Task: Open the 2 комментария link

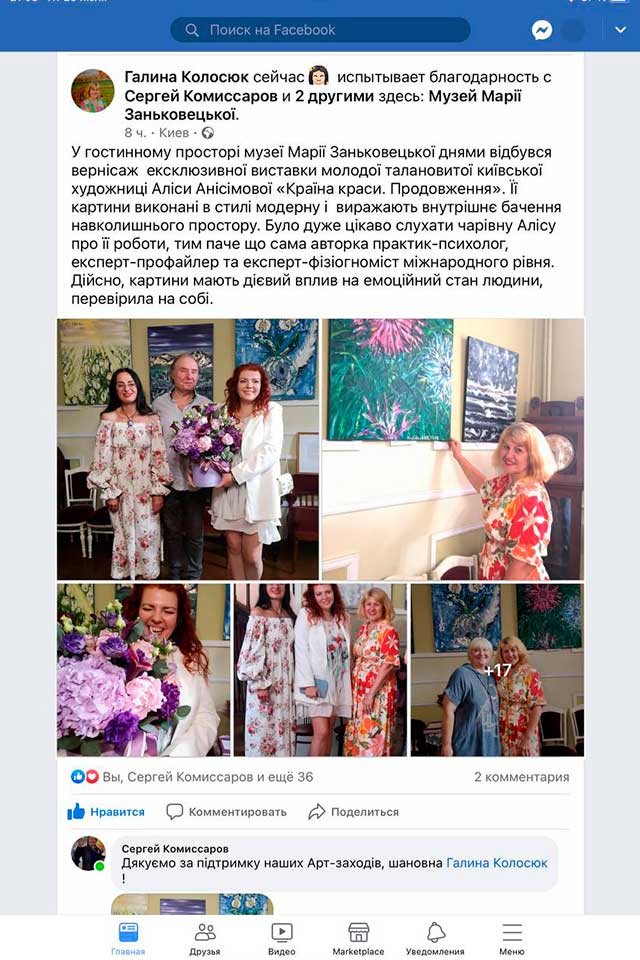Action: point(521,777)
